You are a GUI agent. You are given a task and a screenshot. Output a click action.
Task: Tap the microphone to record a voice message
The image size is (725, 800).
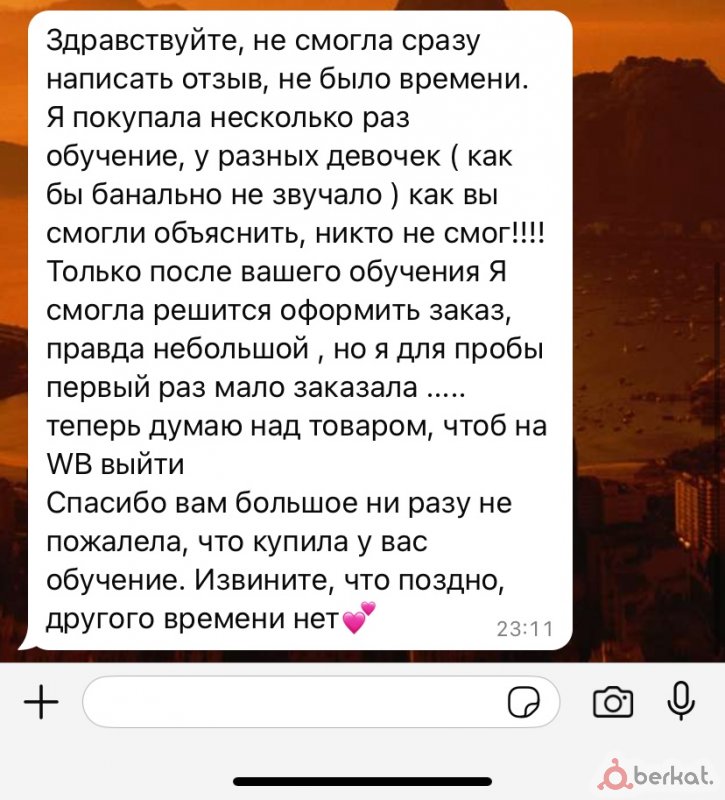(681, 701)
